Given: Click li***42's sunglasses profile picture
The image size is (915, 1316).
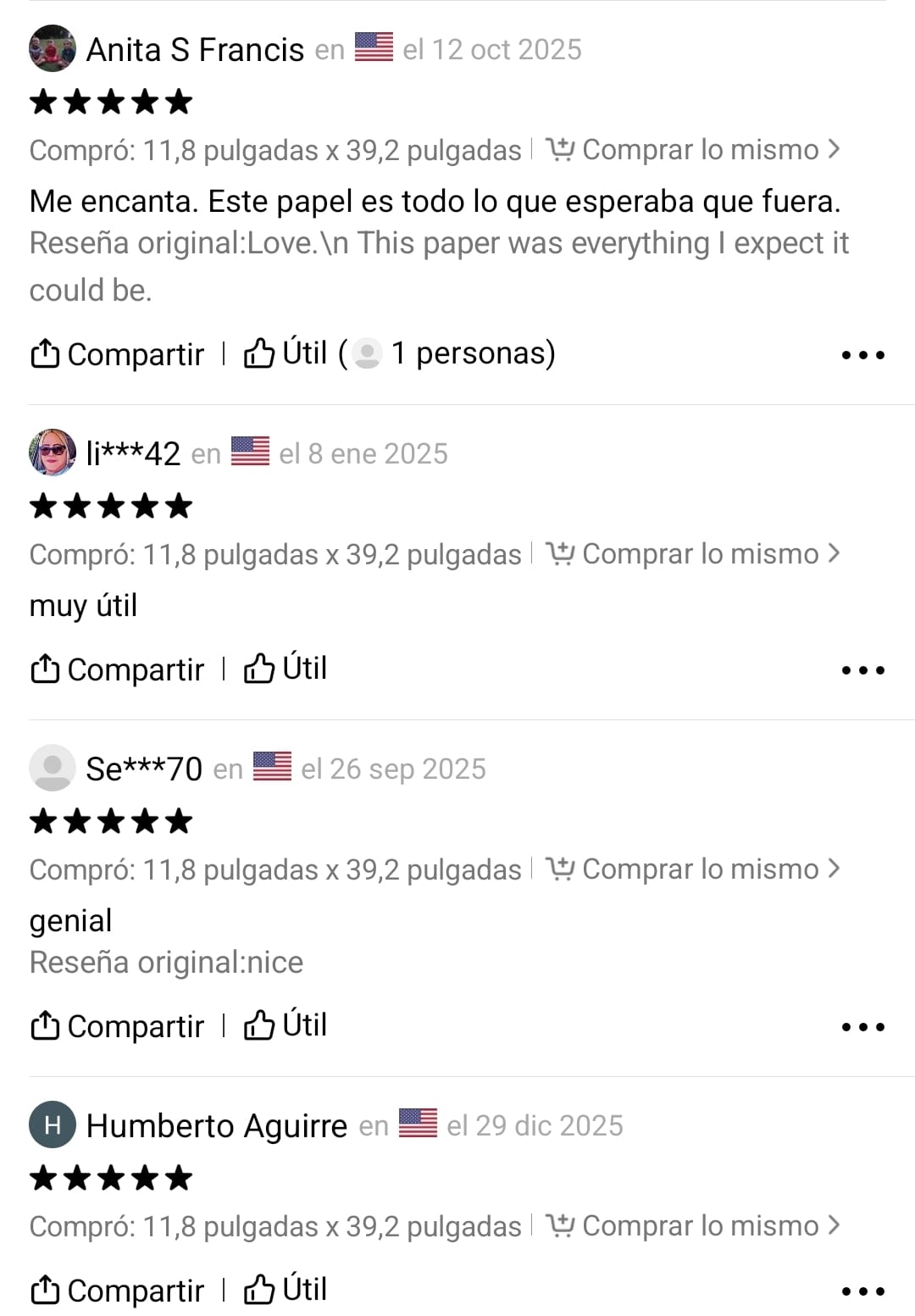Looking at the screenshot, I should pos(51,453).
